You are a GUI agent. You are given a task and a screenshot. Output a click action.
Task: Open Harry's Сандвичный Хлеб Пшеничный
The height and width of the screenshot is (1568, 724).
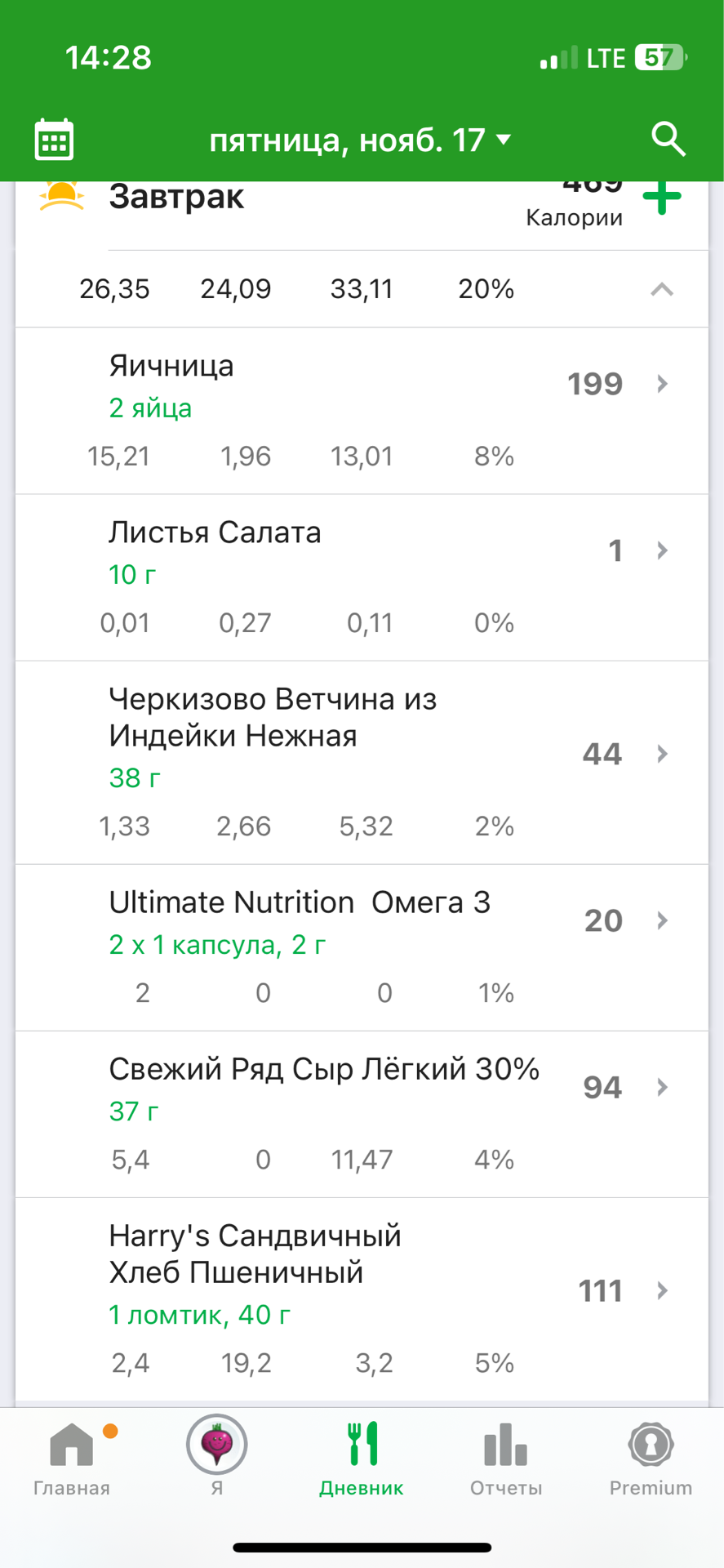361,1298
